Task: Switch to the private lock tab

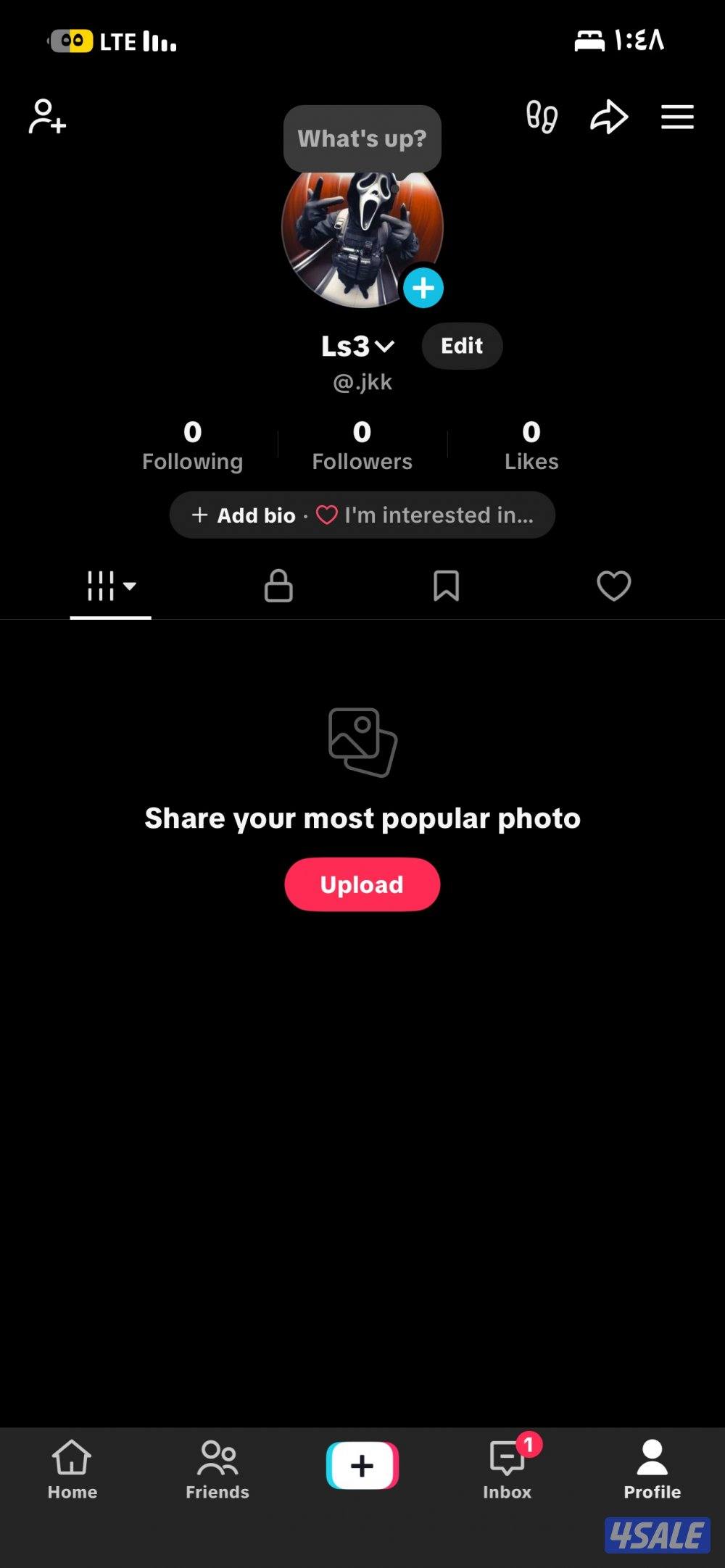Action: tap(278, 586)
